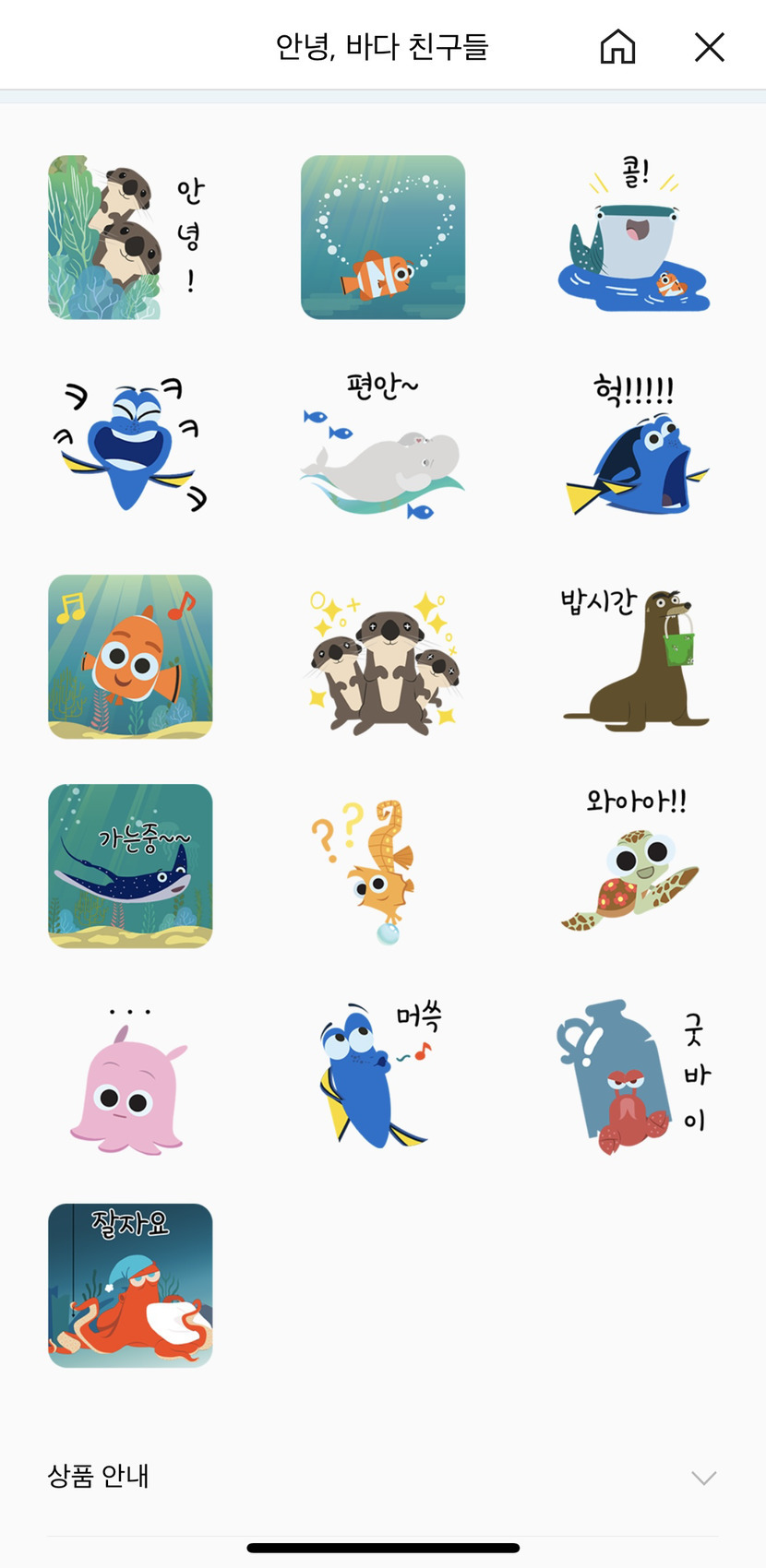Open the whale shark 콜! sticker
Viewport: 766px width, 1568px height.
tap(635, 237)
